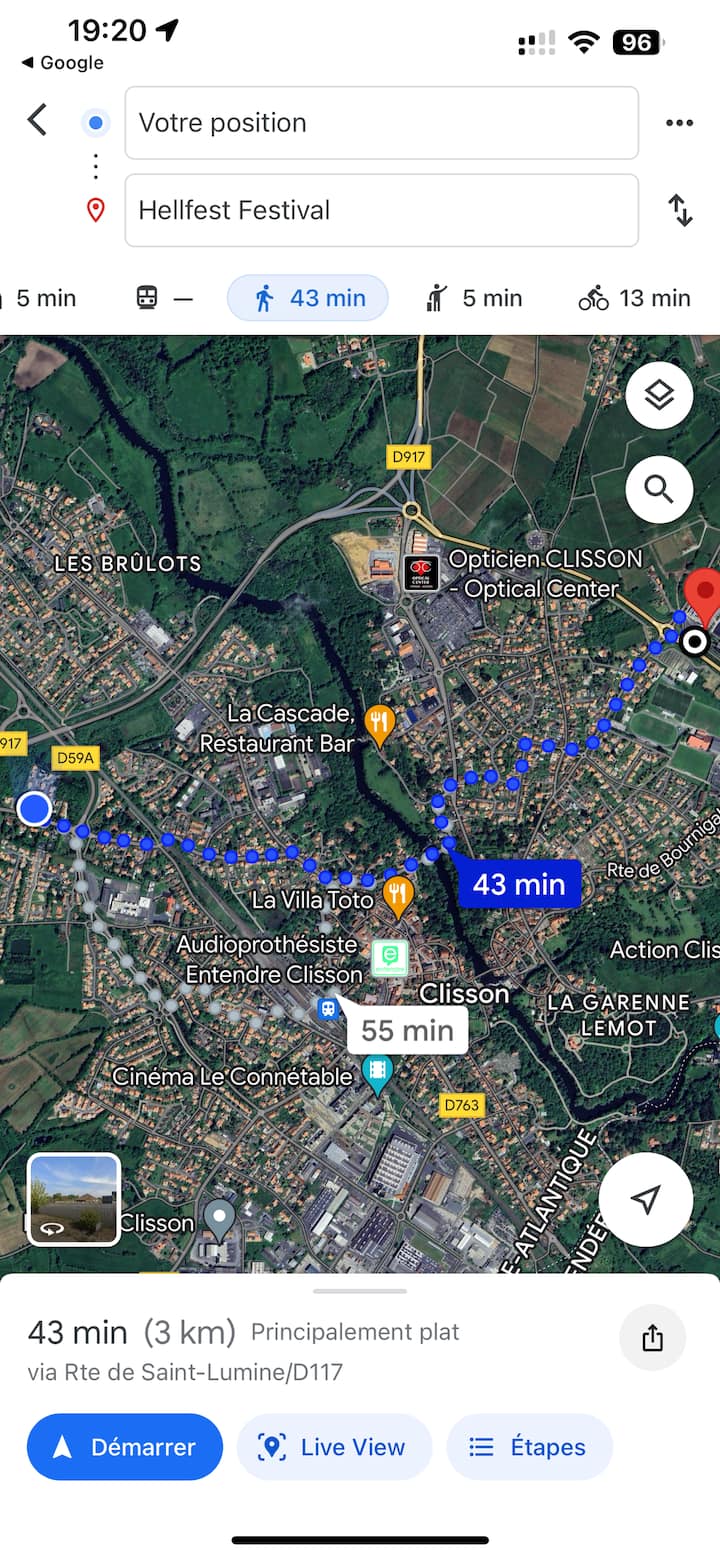Switch to public transit mode
This screenshot has width=720, height=1558.
pos(162,298)
